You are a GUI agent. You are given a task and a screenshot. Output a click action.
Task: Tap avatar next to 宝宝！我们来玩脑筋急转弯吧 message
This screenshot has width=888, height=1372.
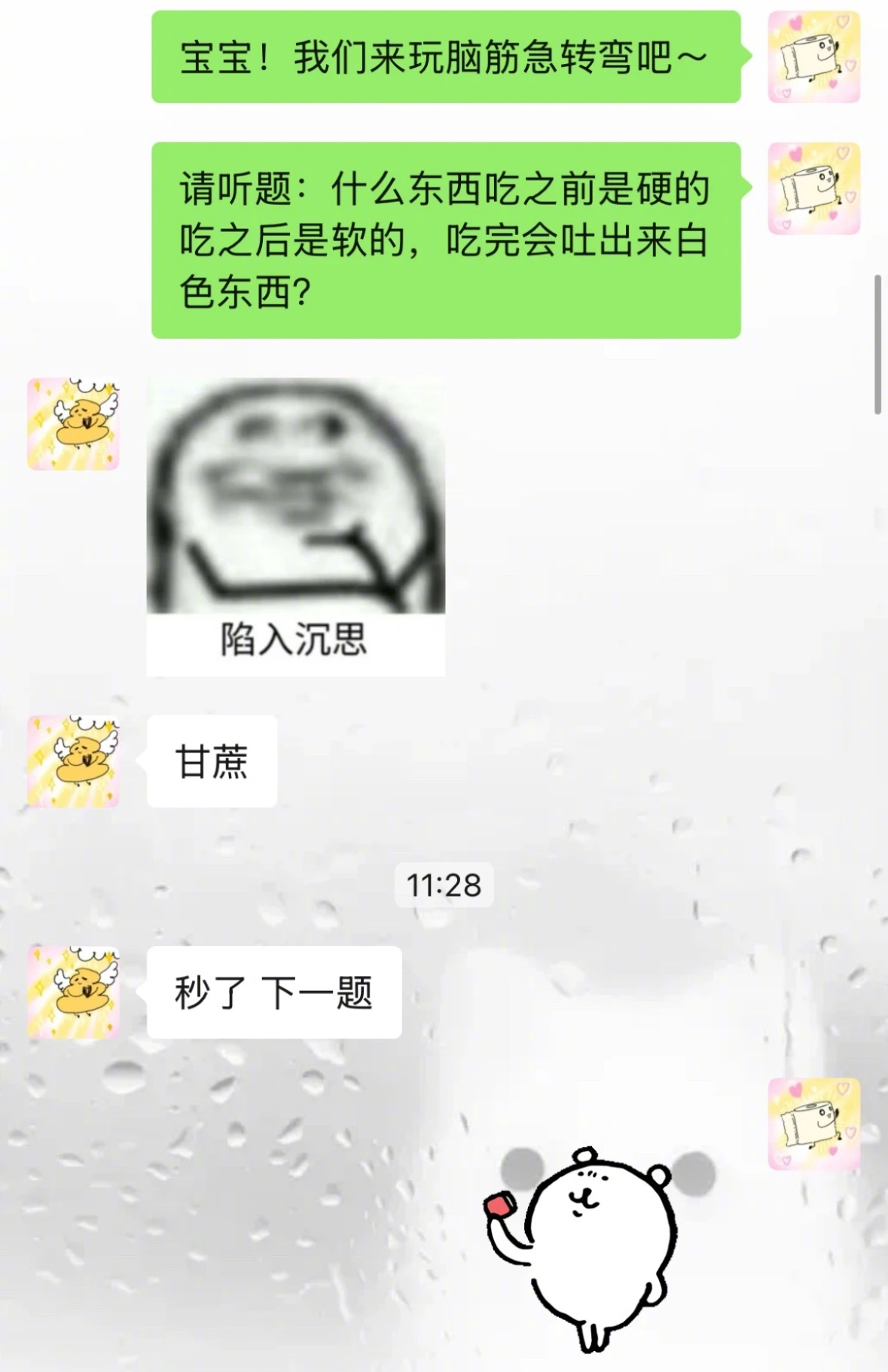(813, 56)
